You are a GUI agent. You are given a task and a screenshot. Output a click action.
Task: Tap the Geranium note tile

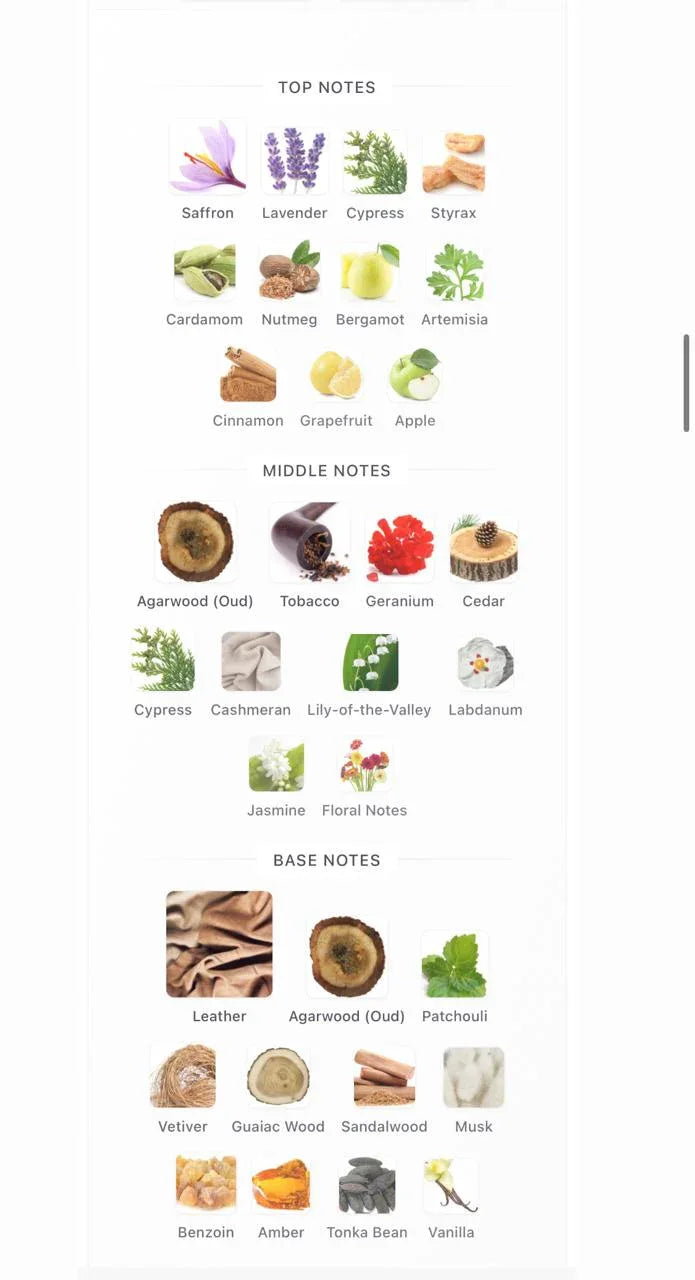(399, 548)
